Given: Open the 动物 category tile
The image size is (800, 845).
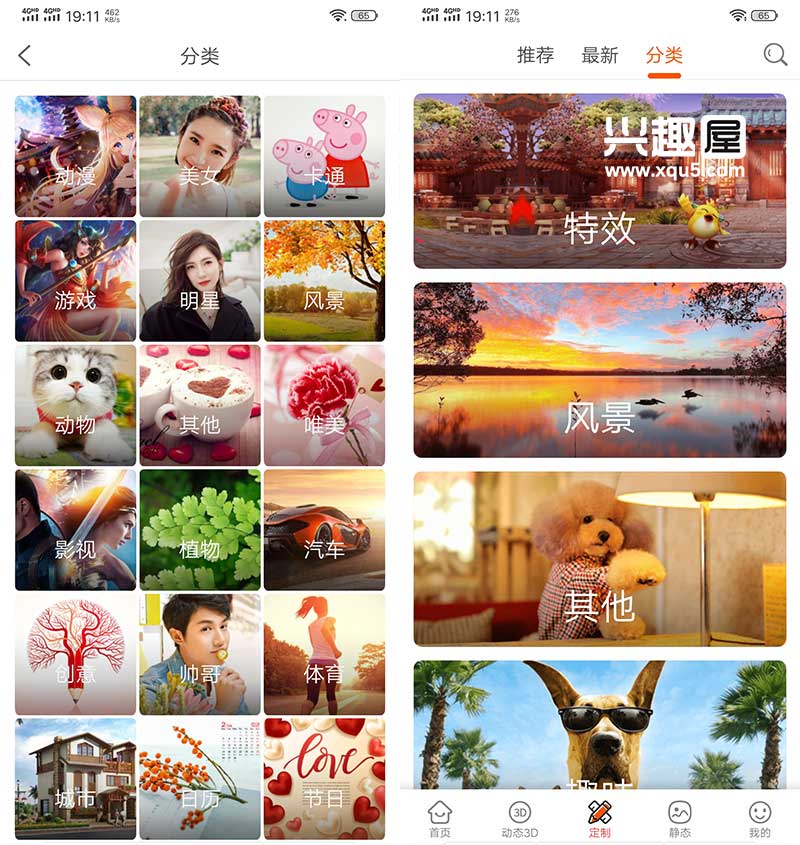Looking at the screenshot, I should (75, 405).
